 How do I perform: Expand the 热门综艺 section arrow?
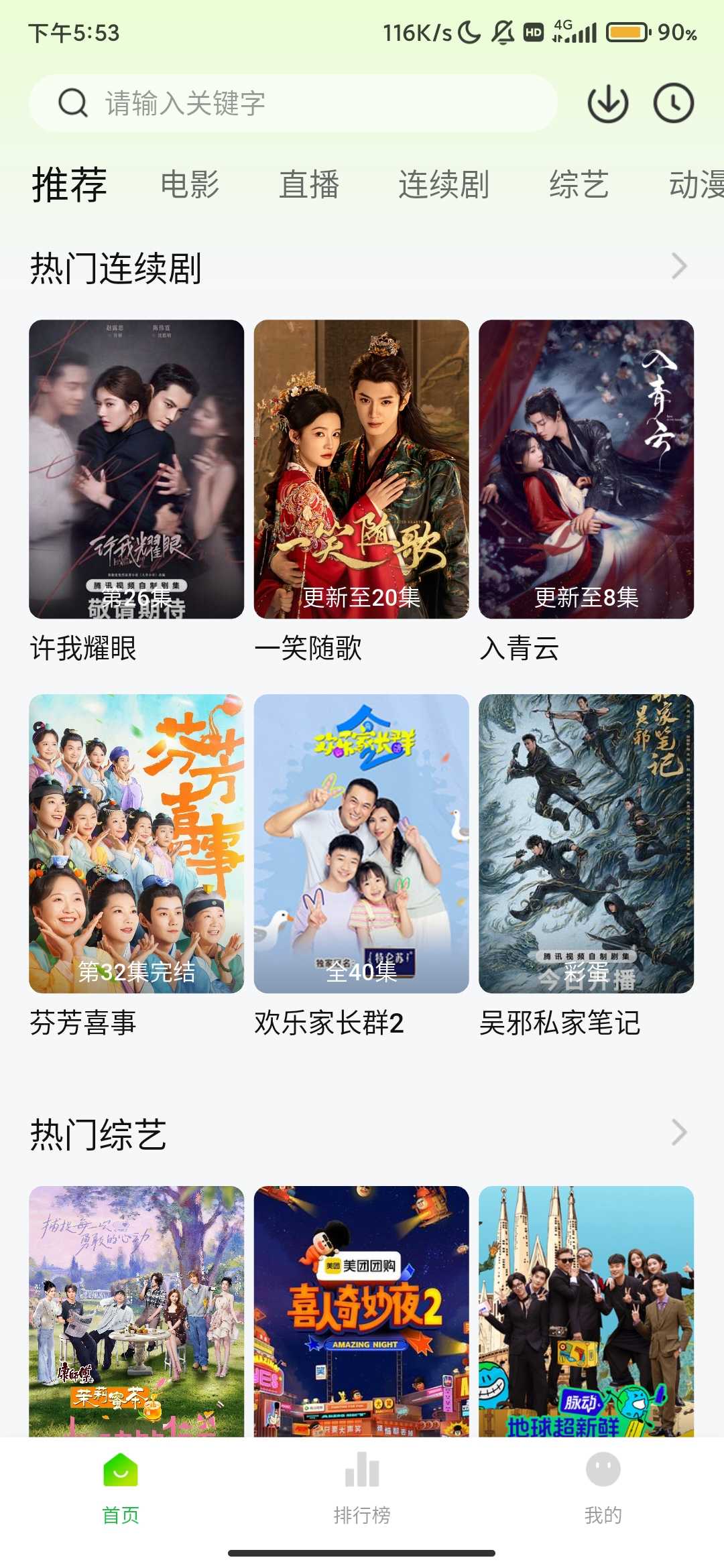click(679, 1132)
